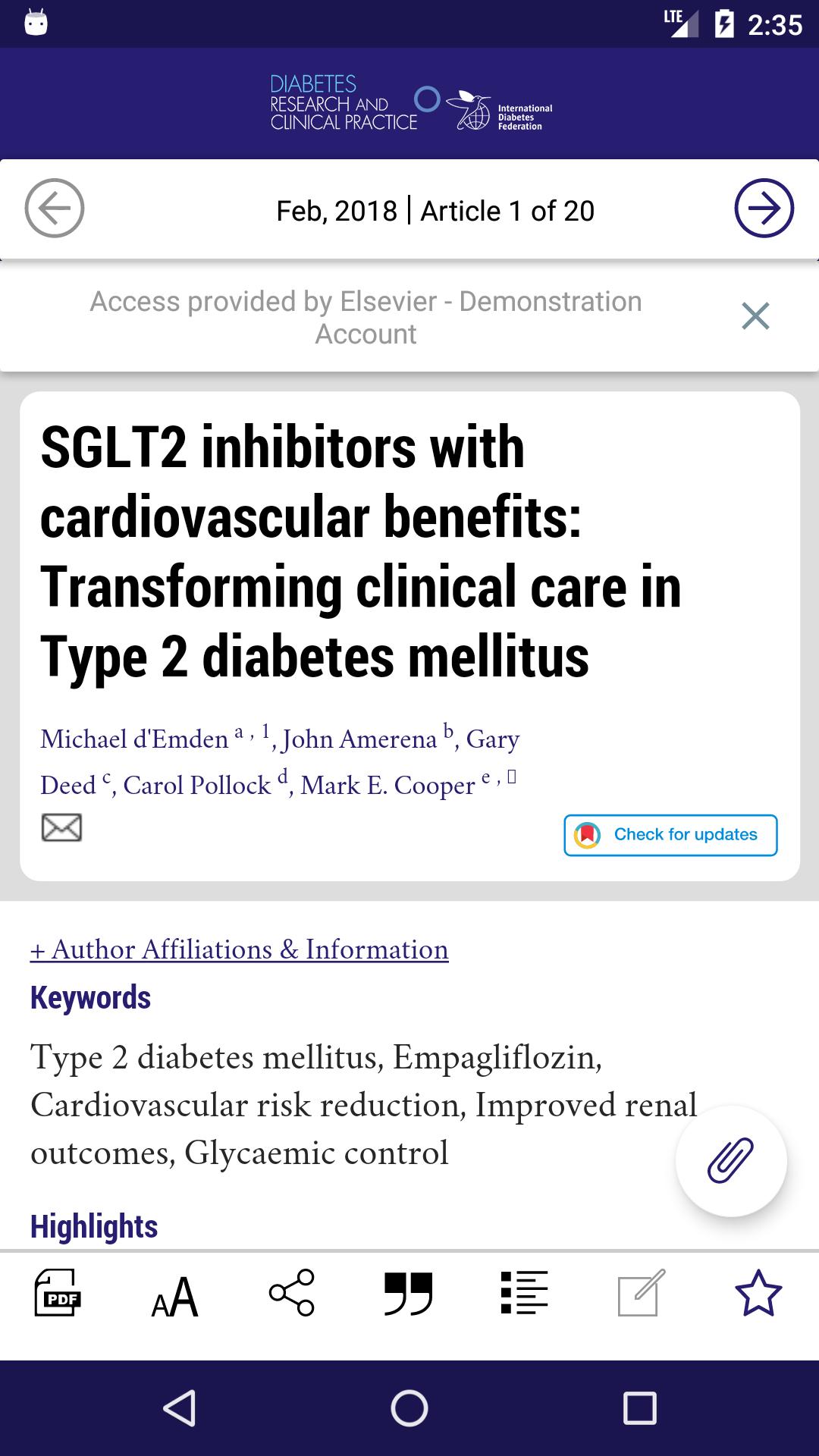Go to the previous article
Viewport: 819px width, 1456px height.
coord(55,209)
